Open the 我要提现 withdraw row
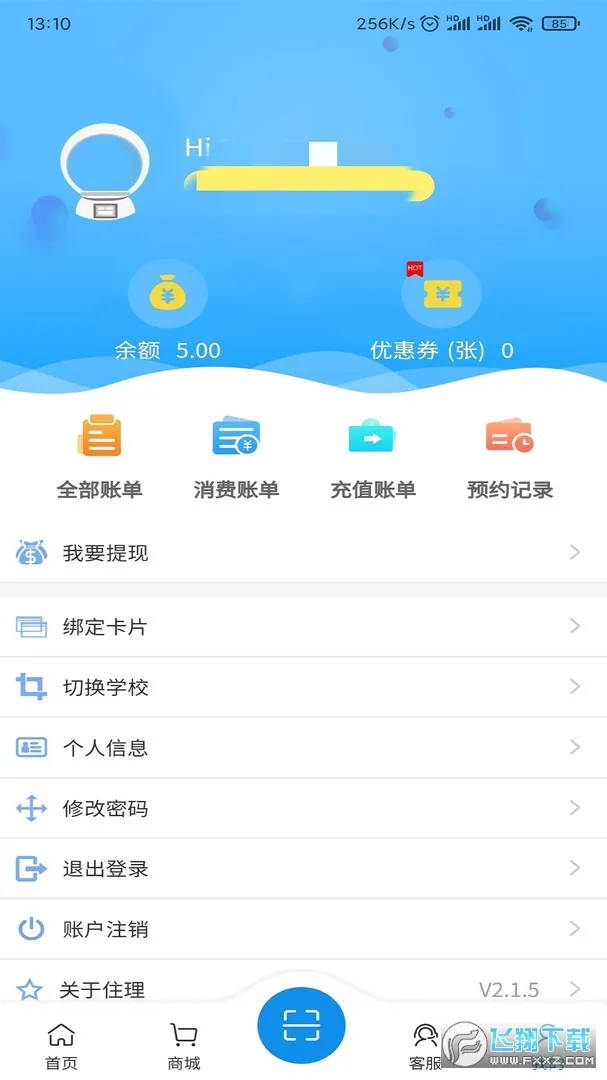This screenshot has height=1080, width=607. click(x=303, y=552)
